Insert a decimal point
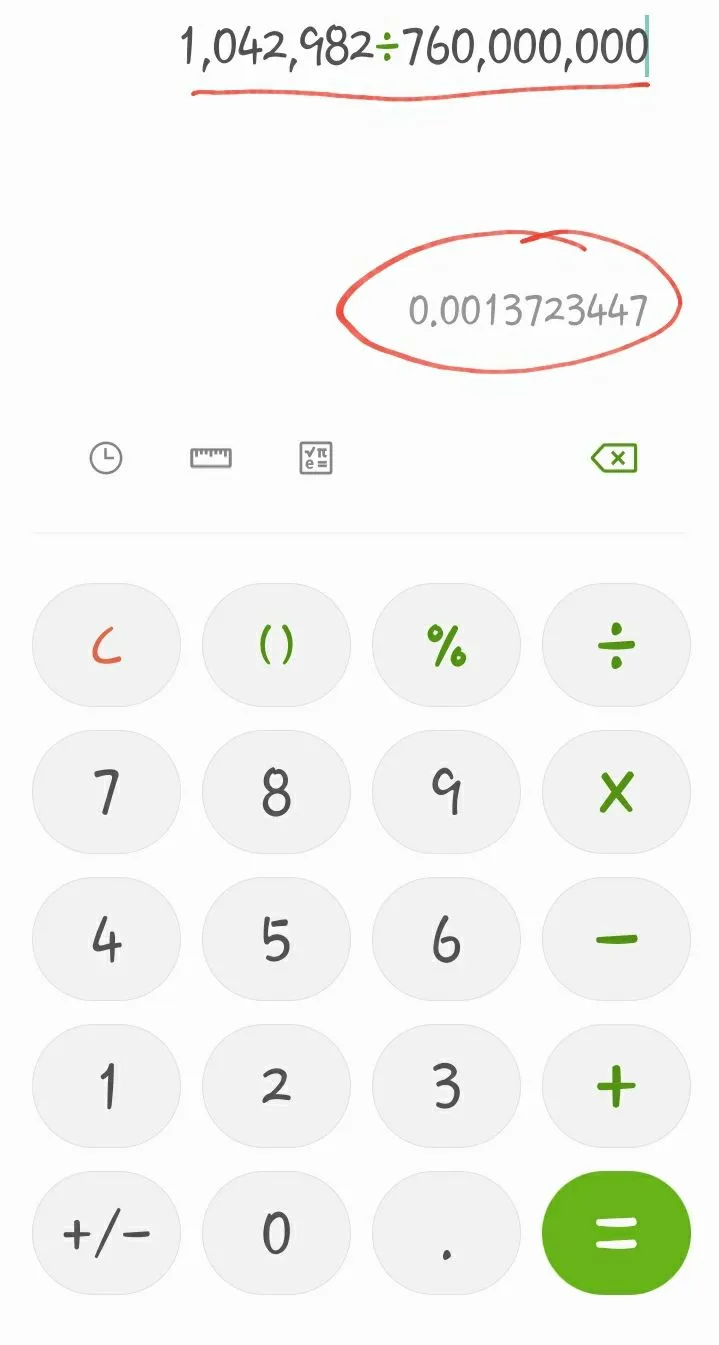The image size is (719, 1345). pos(446,1232)
